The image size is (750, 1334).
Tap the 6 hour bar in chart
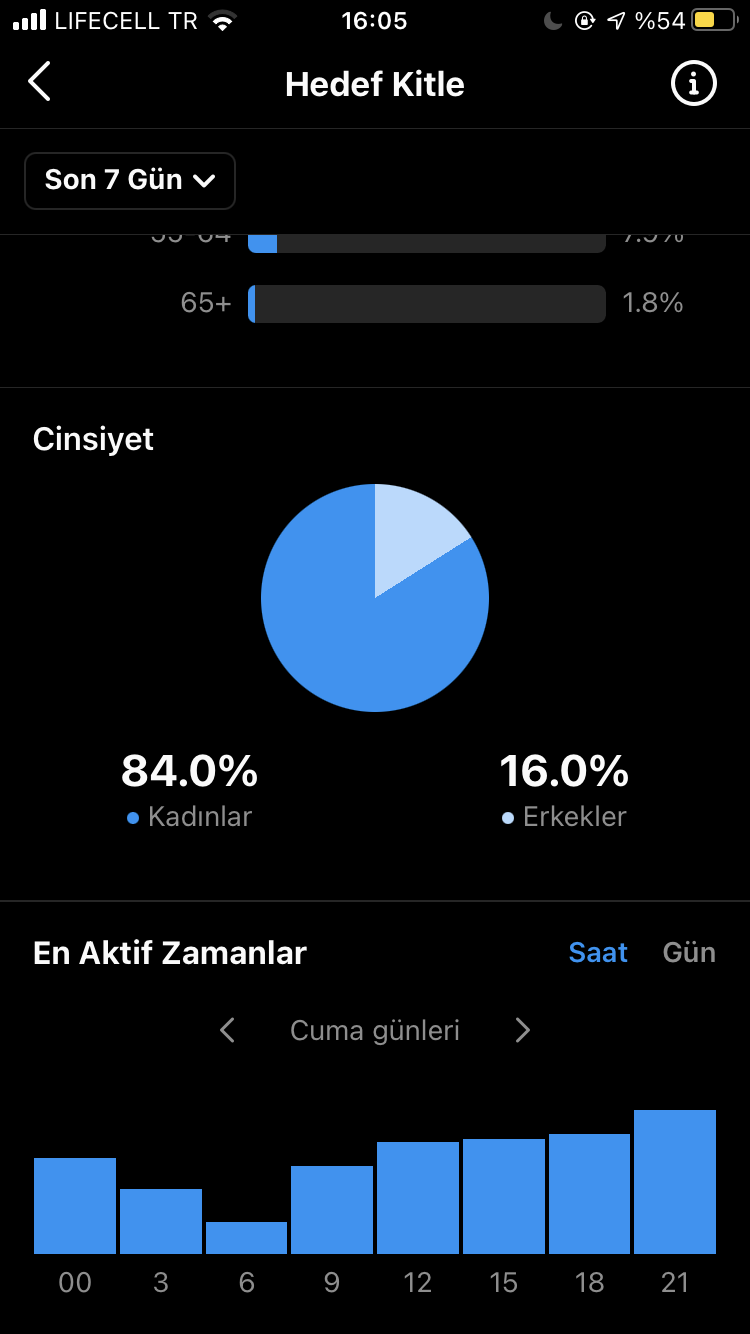coord(246,1238)
